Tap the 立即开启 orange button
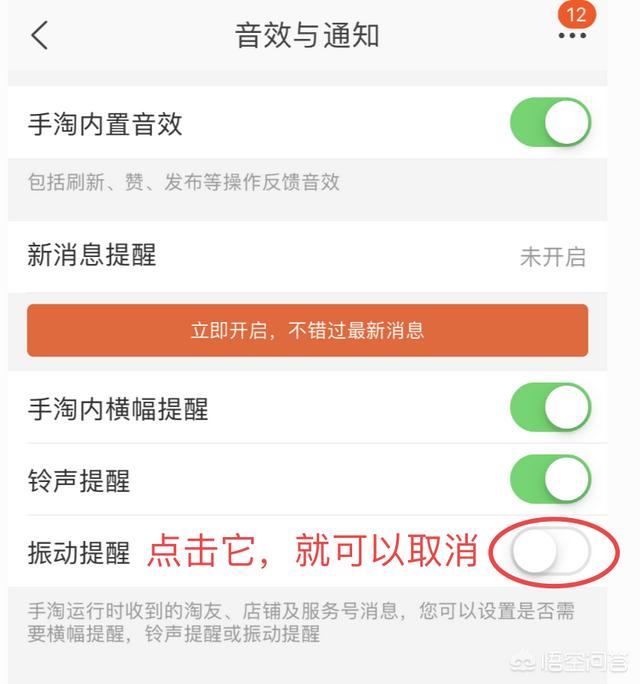Screen dimensions: 640x684 307,331
